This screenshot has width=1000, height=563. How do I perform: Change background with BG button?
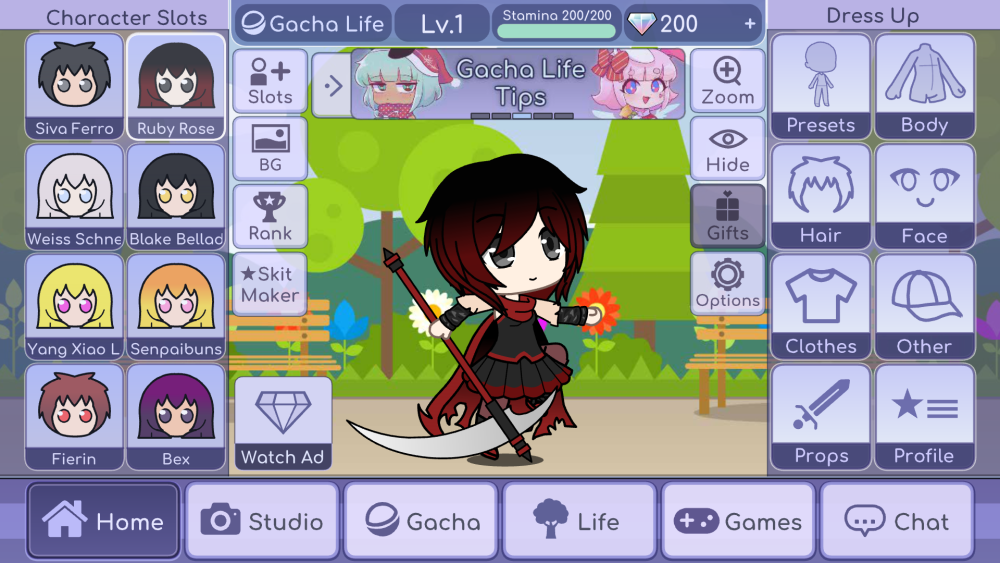coord(270,149)
